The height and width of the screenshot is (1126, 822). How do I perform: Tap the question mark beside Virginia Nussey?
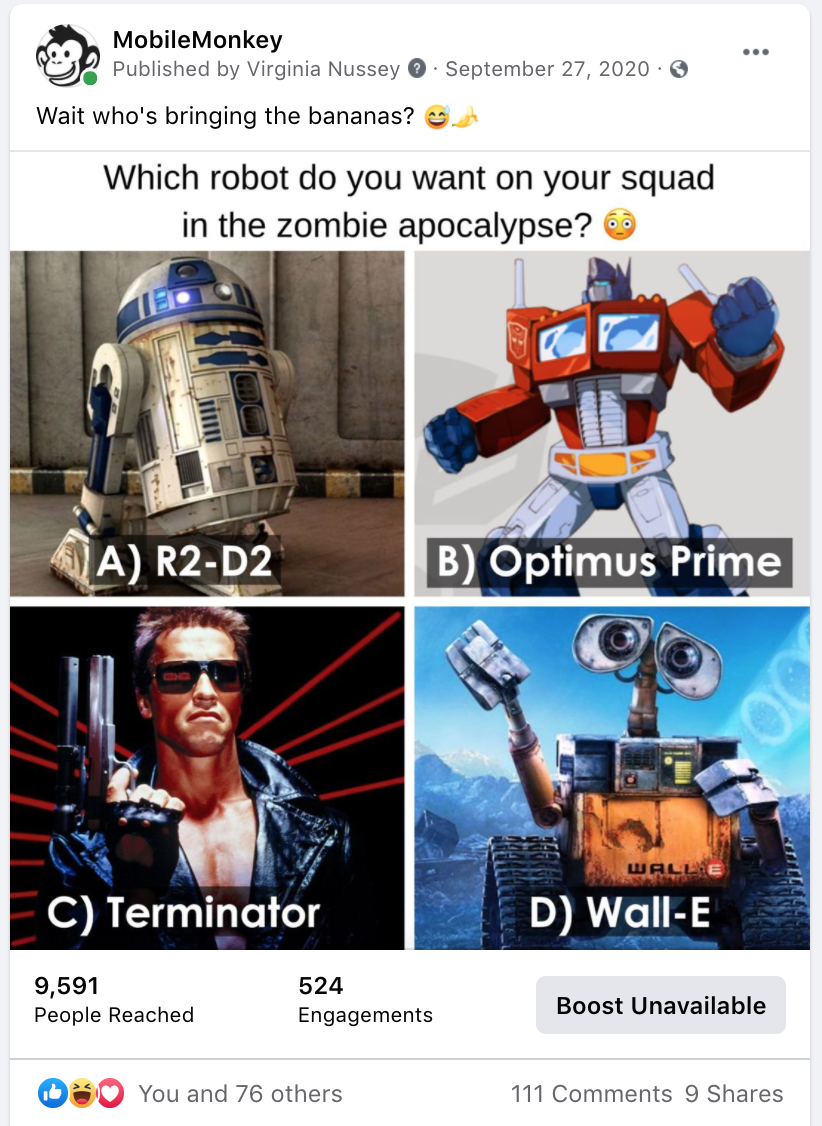click(x=418, y=69)
